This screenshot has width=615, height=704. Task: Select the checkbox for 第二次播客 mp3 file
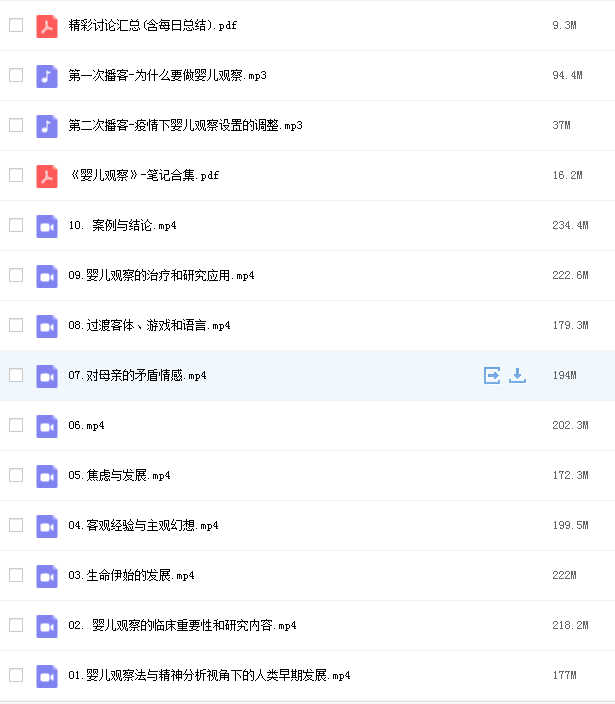pyautogui.click(x=16, y=125)
